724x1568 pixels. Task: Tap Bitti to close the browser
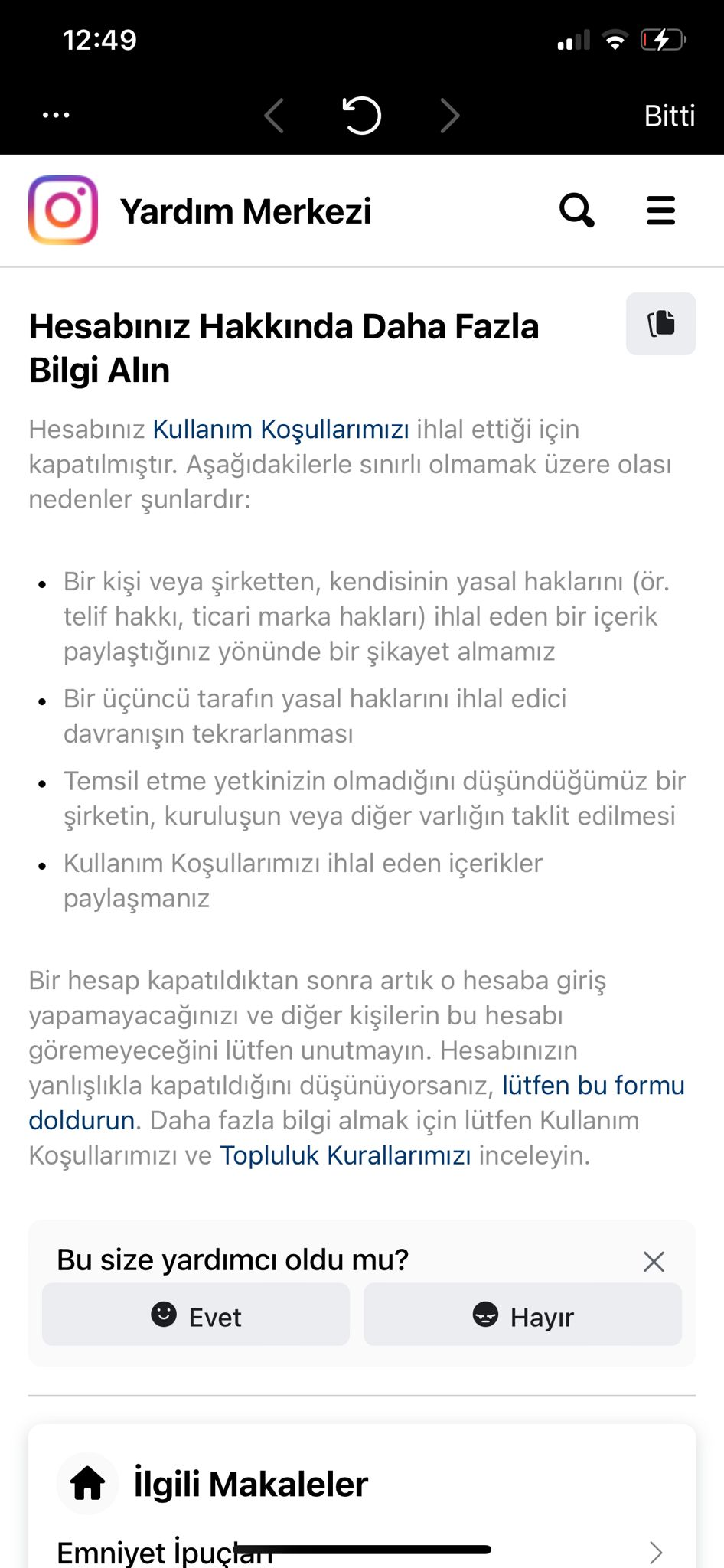670,116
